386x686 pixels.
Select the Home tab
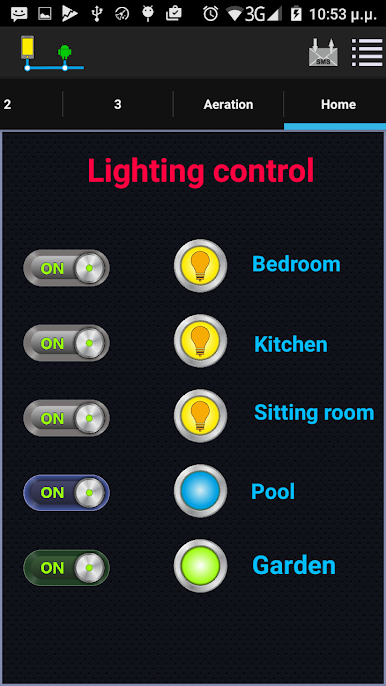(x=338, y=105)
